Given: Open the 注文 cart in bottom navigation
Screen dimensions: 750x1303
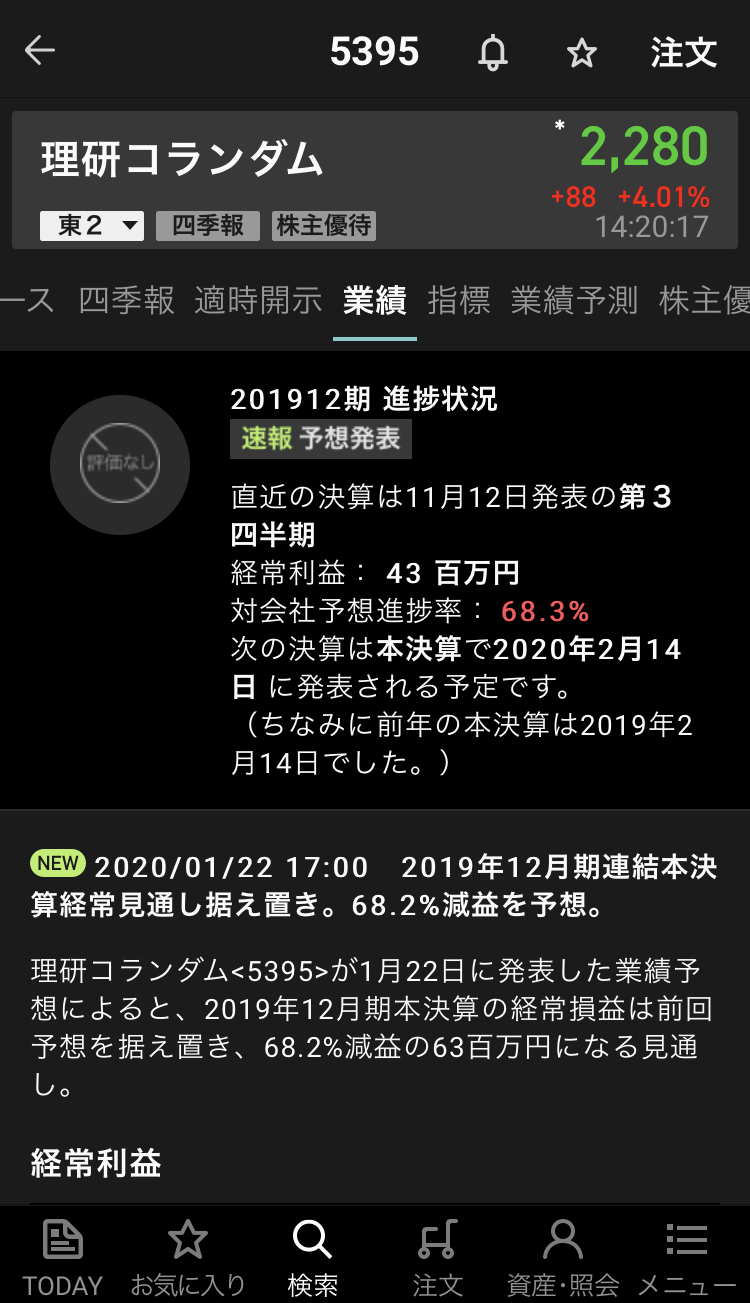Looking at the screenshot, I should (x=437, y=1256).
